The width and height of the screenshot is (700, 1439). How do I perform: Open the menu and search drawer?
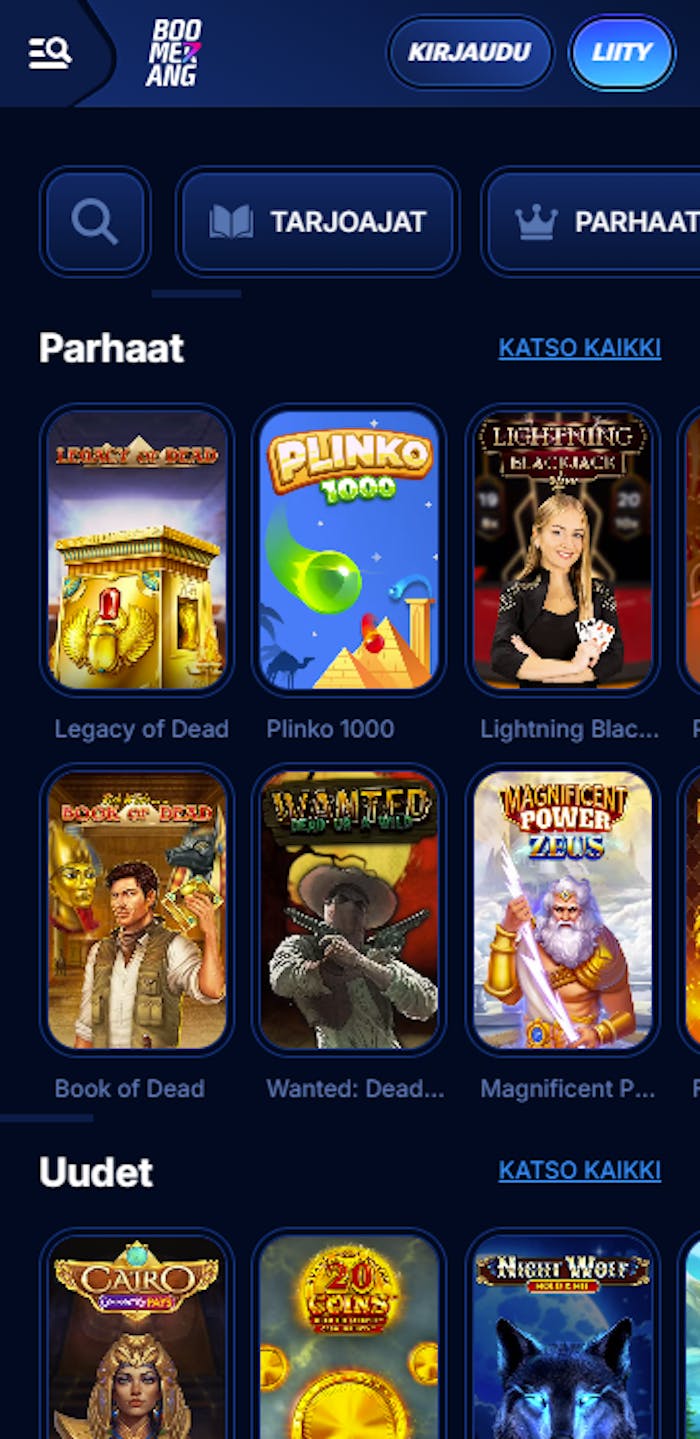pyautogui.click(x=50, y=53)
